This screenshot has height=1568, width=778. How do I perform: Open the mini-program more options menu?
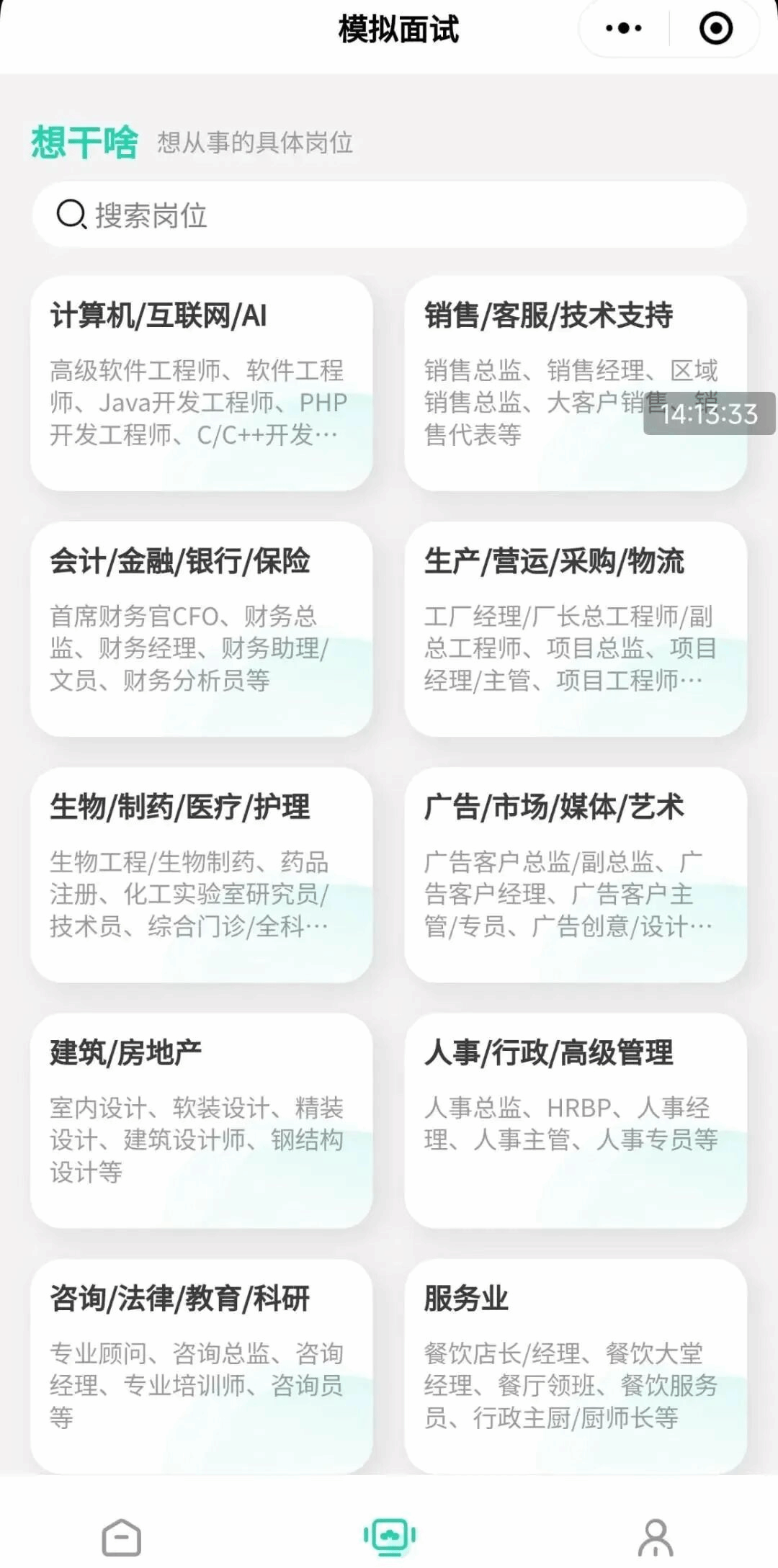click(624, 29)
